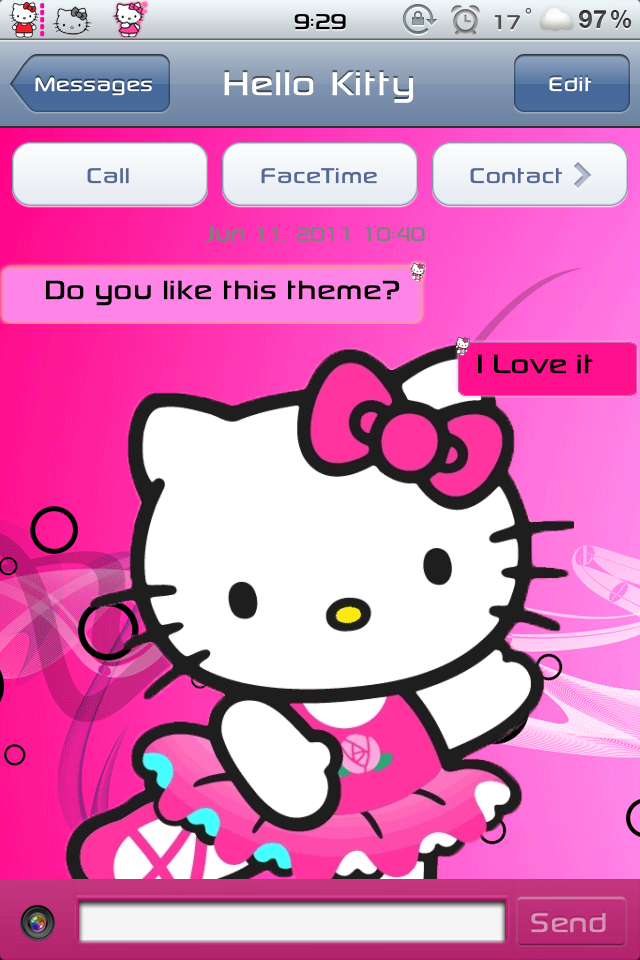The image size is (640, 960).
Task: Start a FaceTime call
Action: (319, 175)
